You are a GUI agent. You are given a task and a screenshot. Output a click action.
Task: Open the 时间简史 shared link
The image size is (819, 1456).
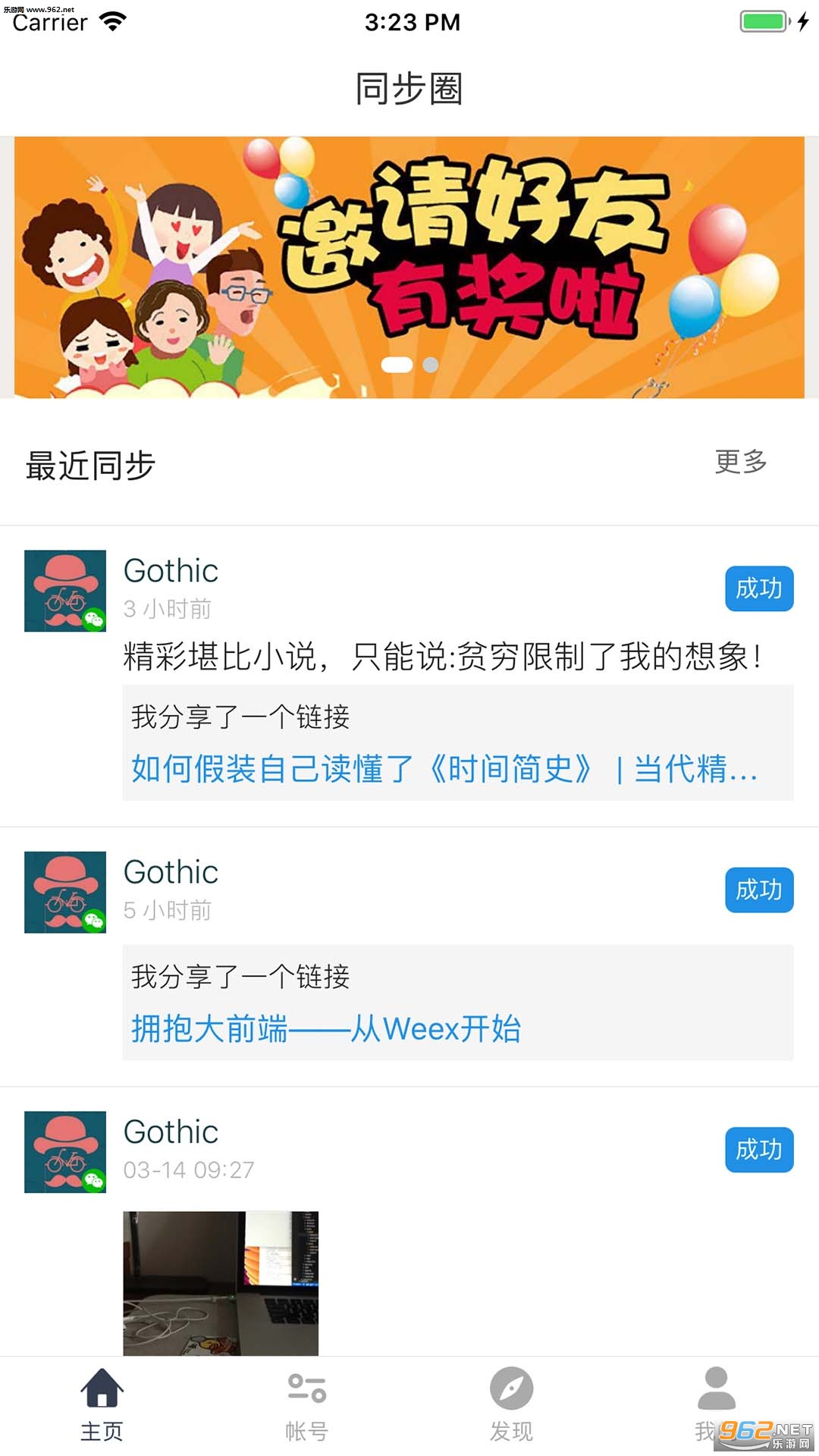click(444, 769)
